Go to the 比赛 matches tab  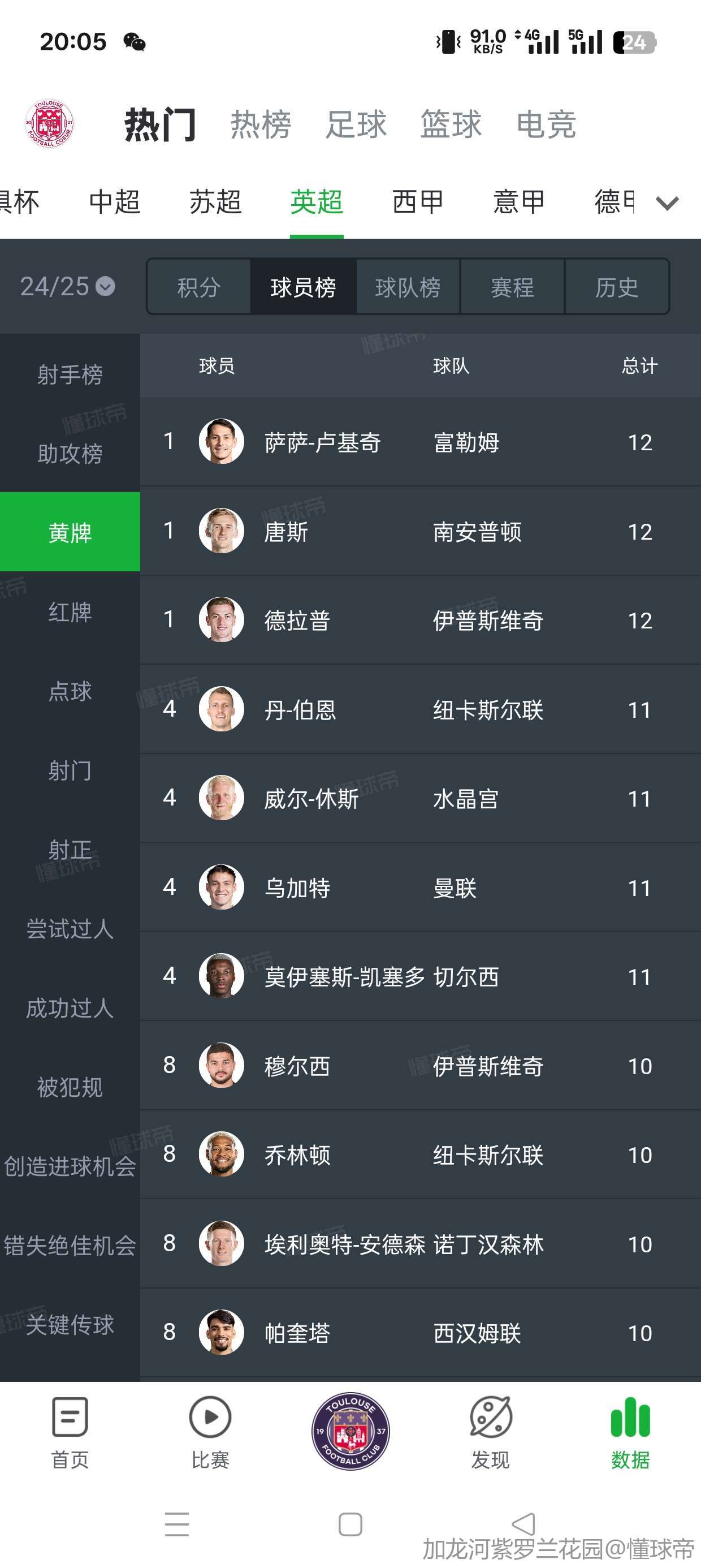tap(210, 1433)
